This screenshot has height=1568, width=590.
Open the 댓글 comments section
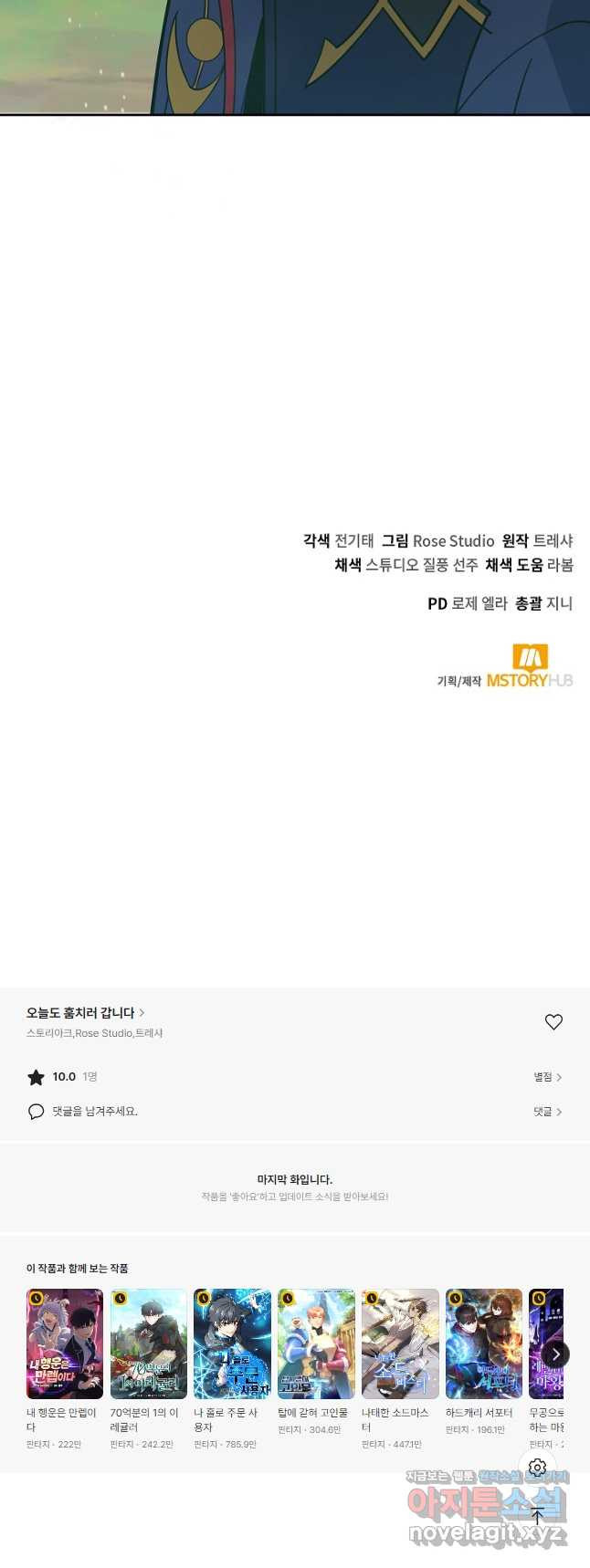tap(547, 1112)
